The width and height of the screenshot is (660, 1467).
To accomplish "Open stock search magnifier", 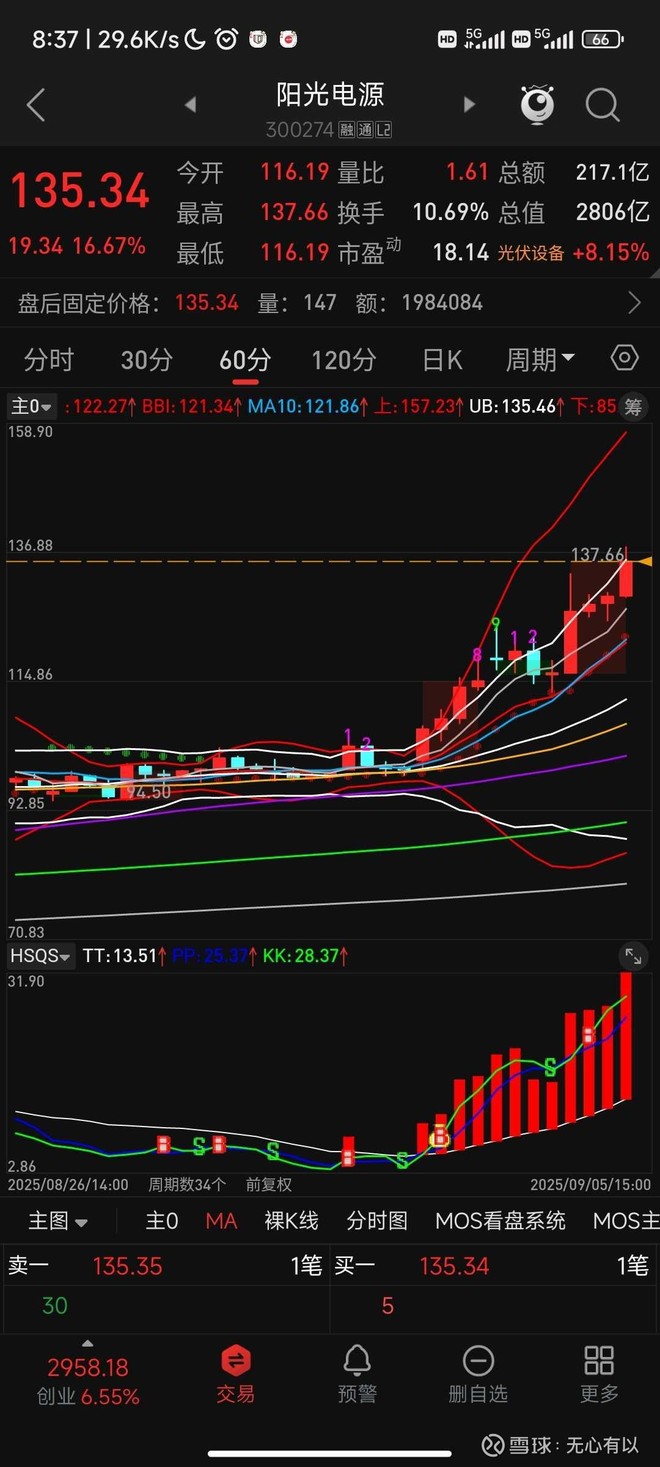I will (x=603, y=104).
